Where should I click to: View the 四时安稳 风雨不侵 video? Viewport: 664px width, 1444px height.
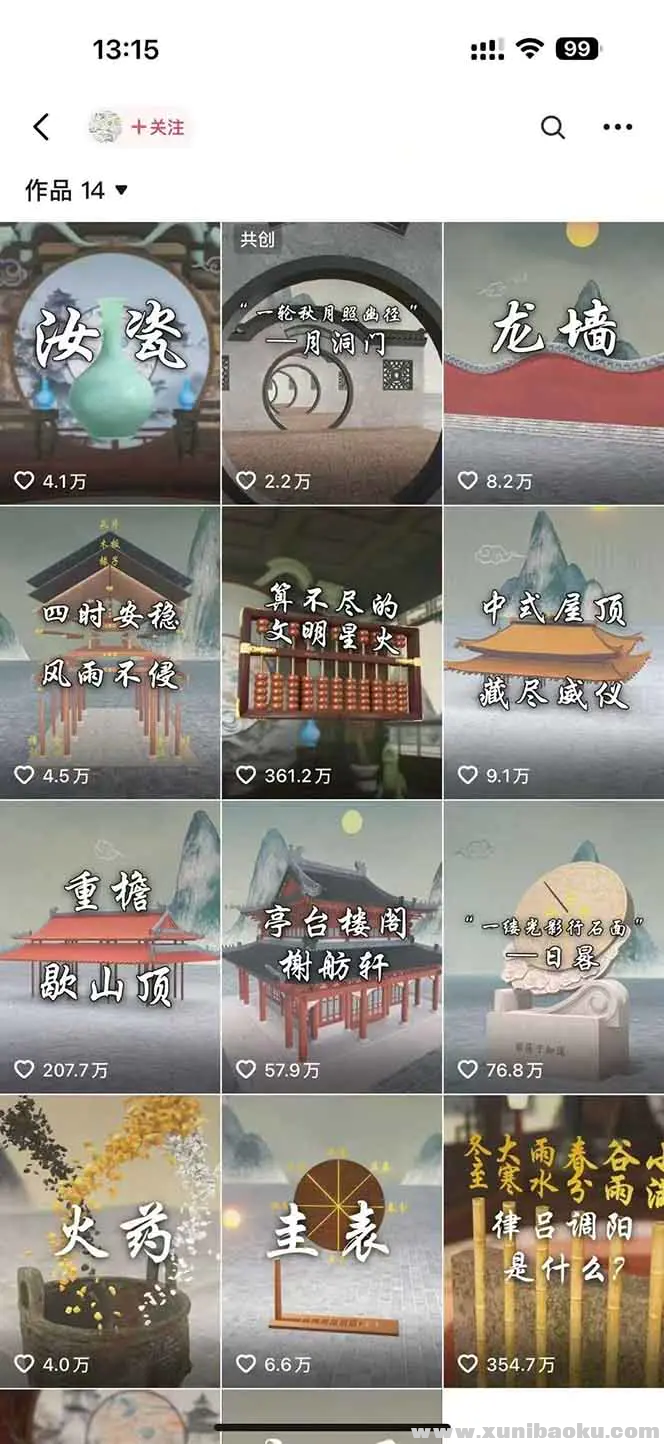[110, 652]
